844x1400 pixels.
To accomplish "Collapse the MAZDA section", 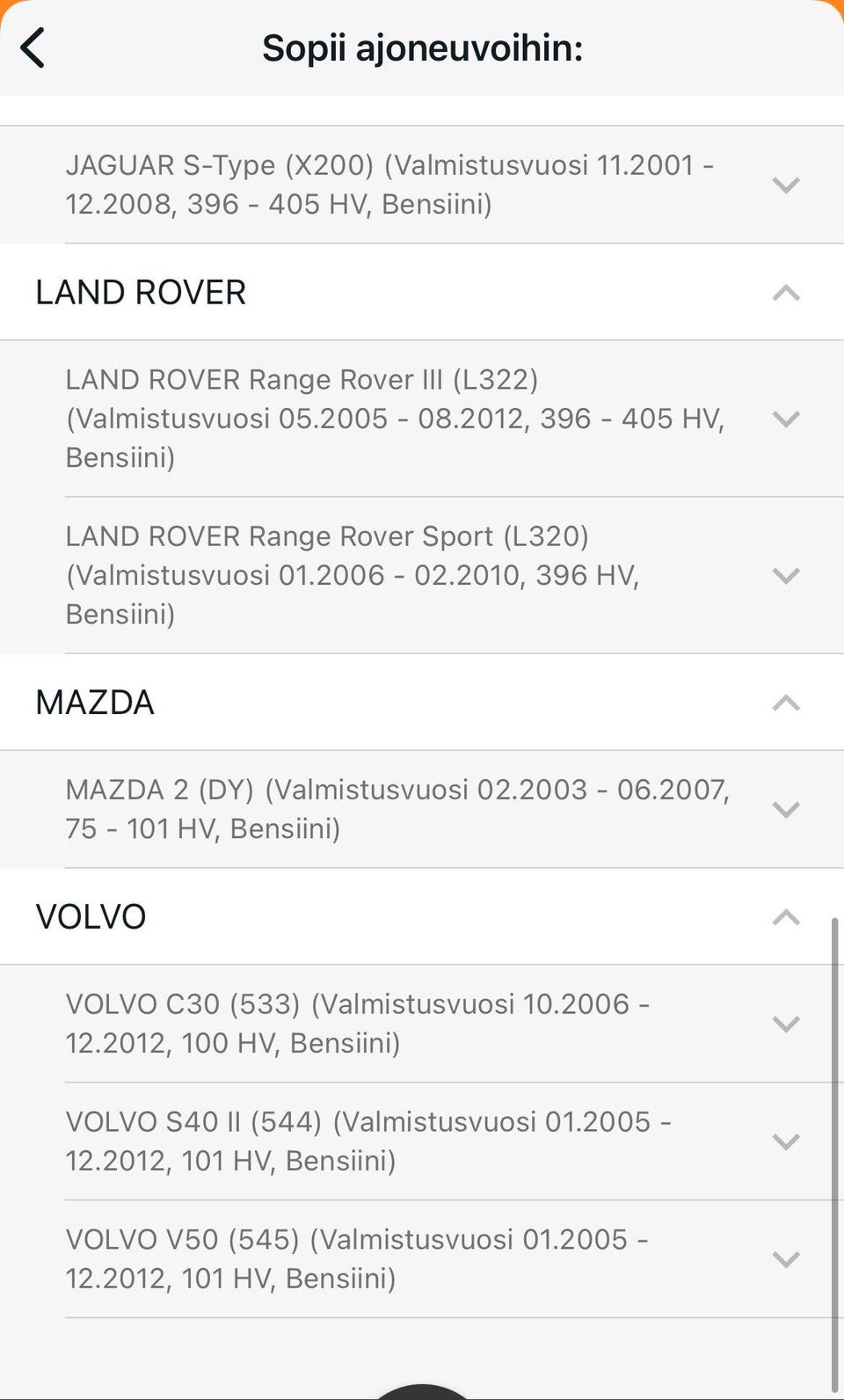I will pyautogui.click(x=785, y=703).
